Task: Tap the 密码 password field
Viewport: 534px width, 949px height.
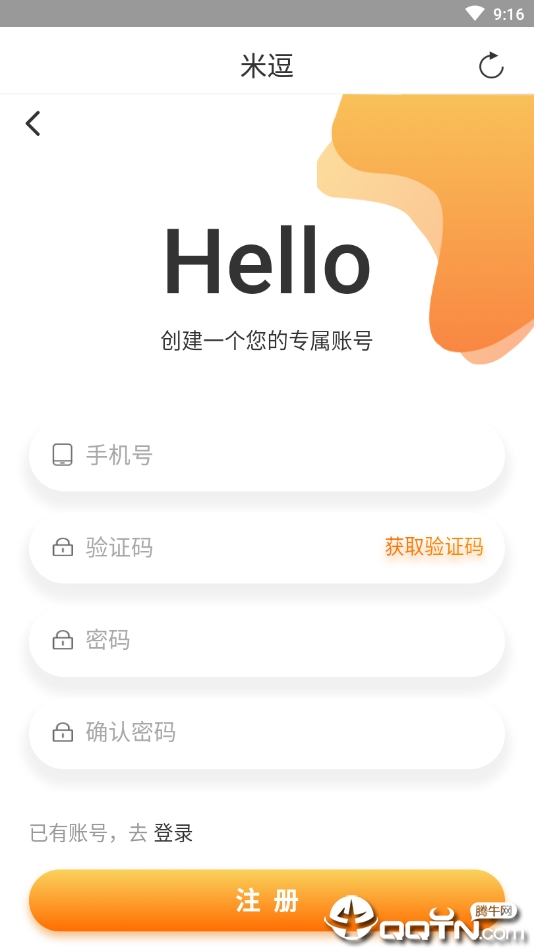Action: tap(267, 640)
